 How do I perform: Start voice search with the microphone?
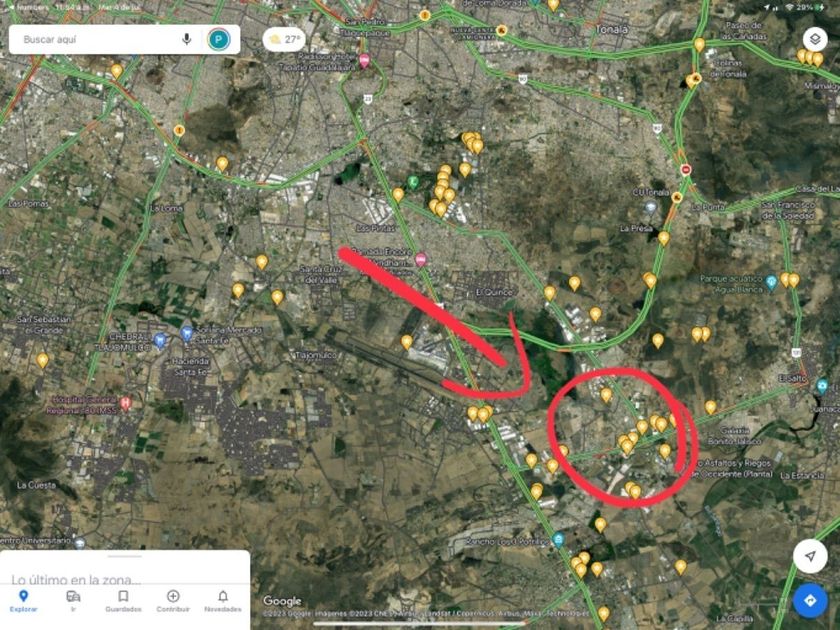(x=186, y=39)
